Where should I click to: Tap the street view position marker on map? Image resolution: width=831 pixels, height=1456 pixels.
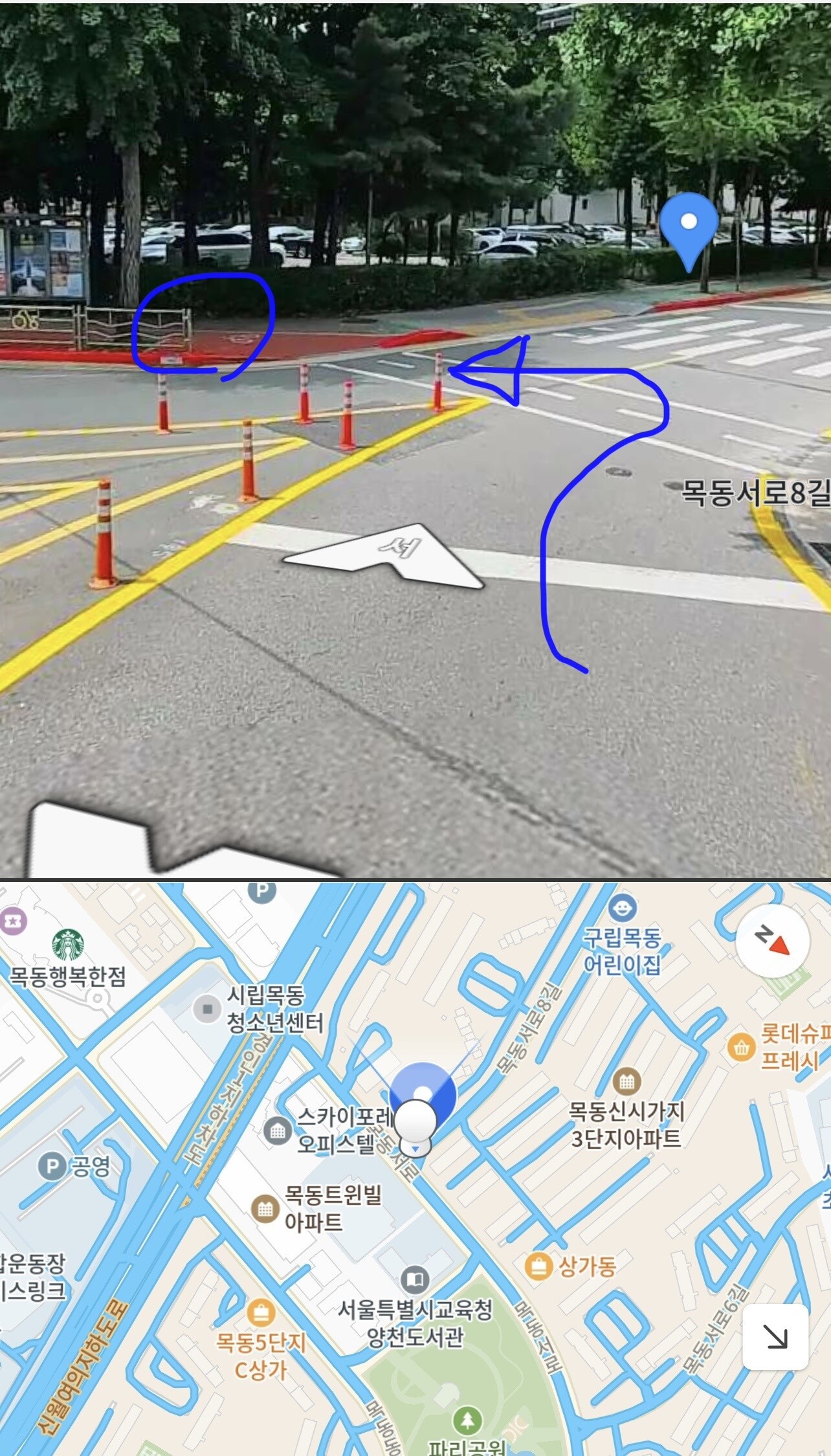[416, 1125]
